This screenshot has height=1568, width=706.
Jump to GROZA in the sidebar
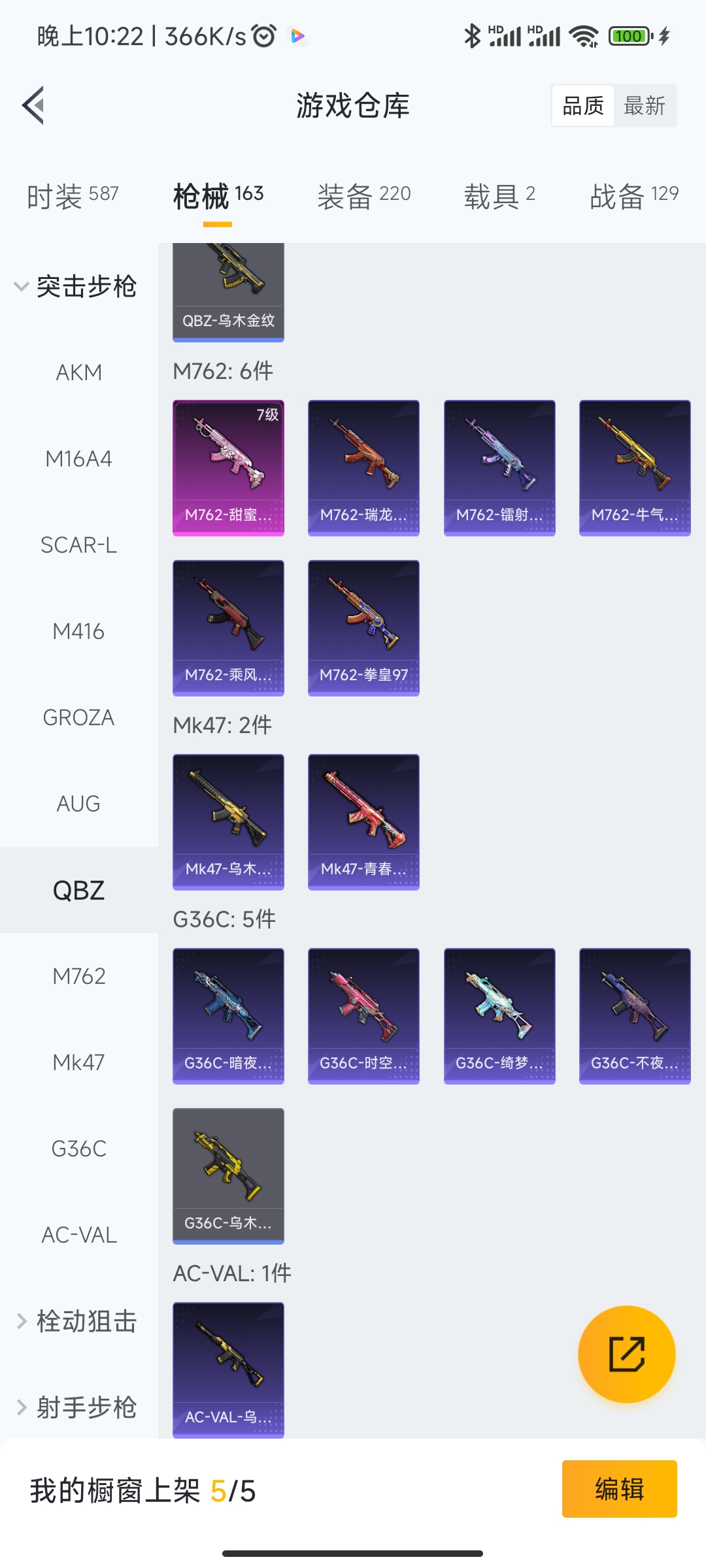coord(78,717)
